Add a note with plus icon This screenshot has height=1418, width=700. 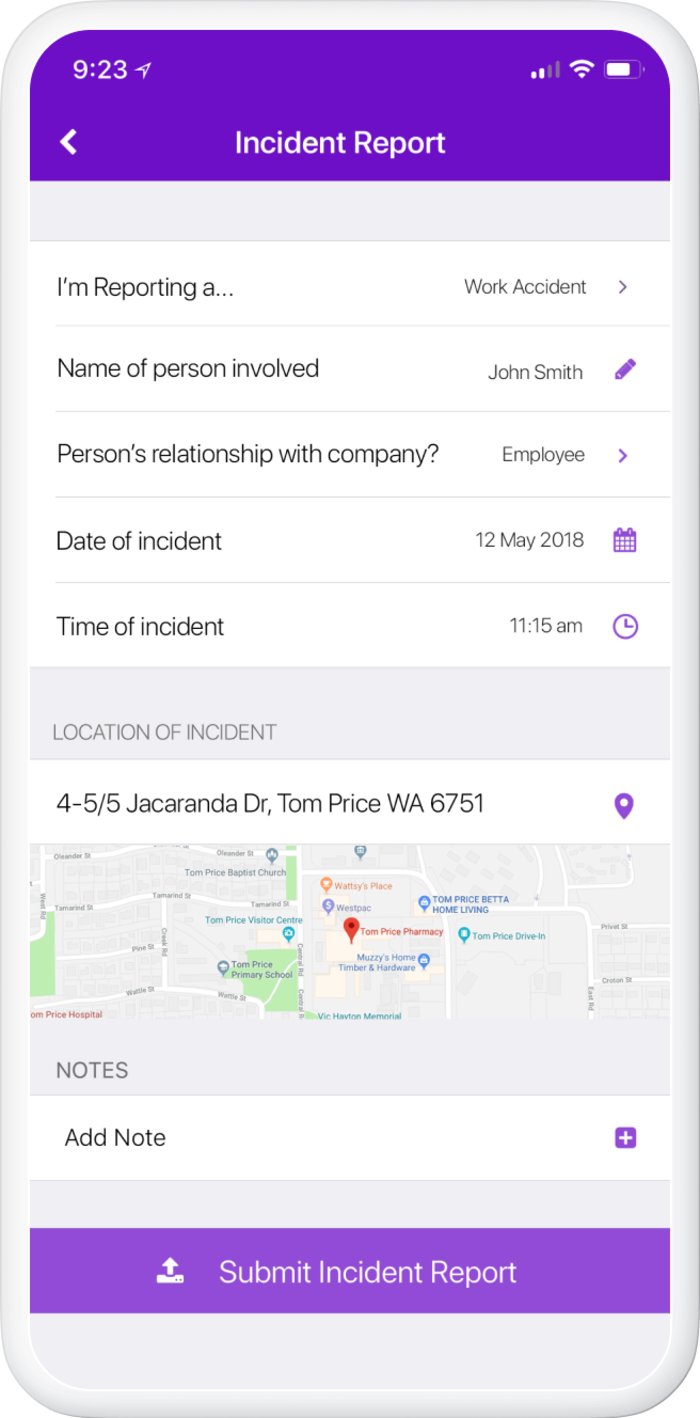click(626, 1138)
